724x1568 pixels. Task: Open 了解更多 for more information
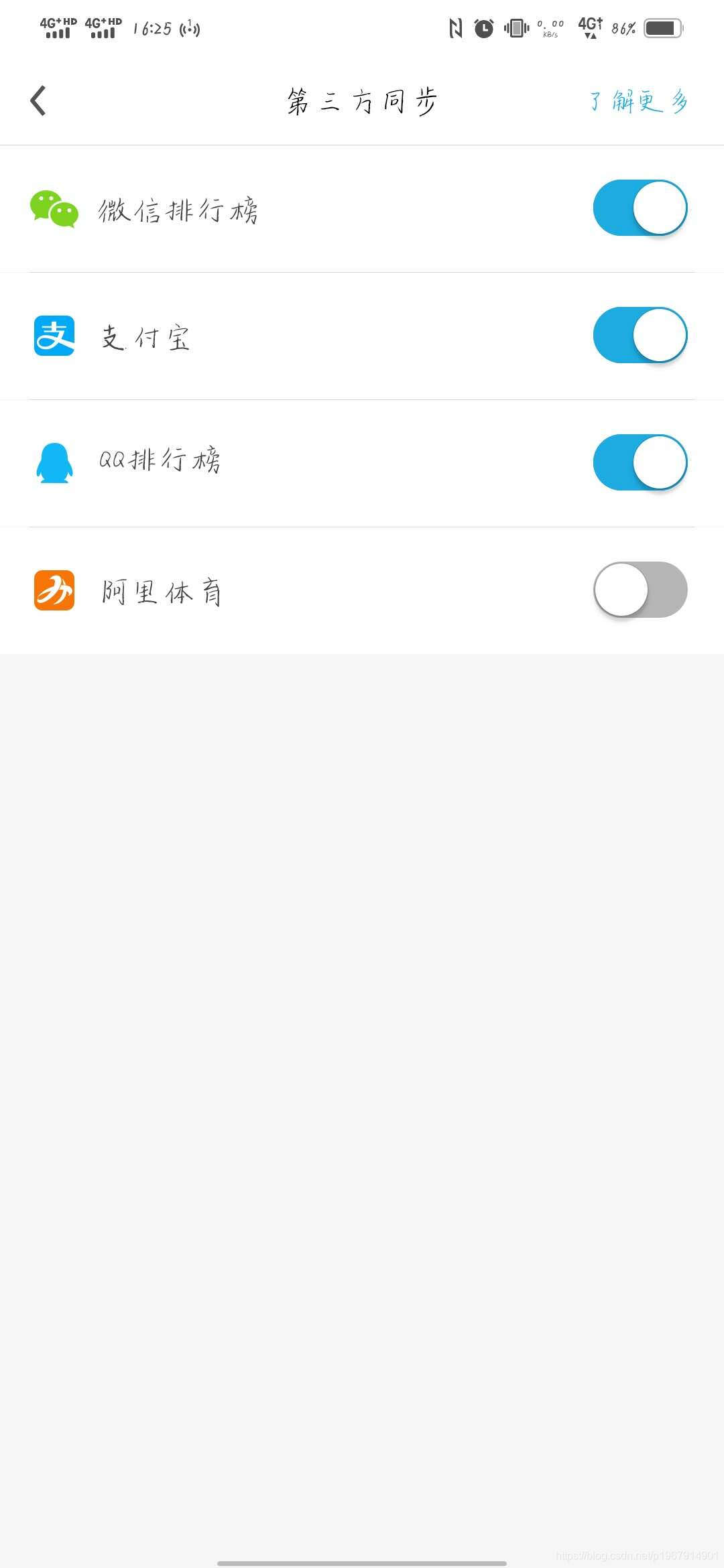pyautogui.click(x=636, y=102)
